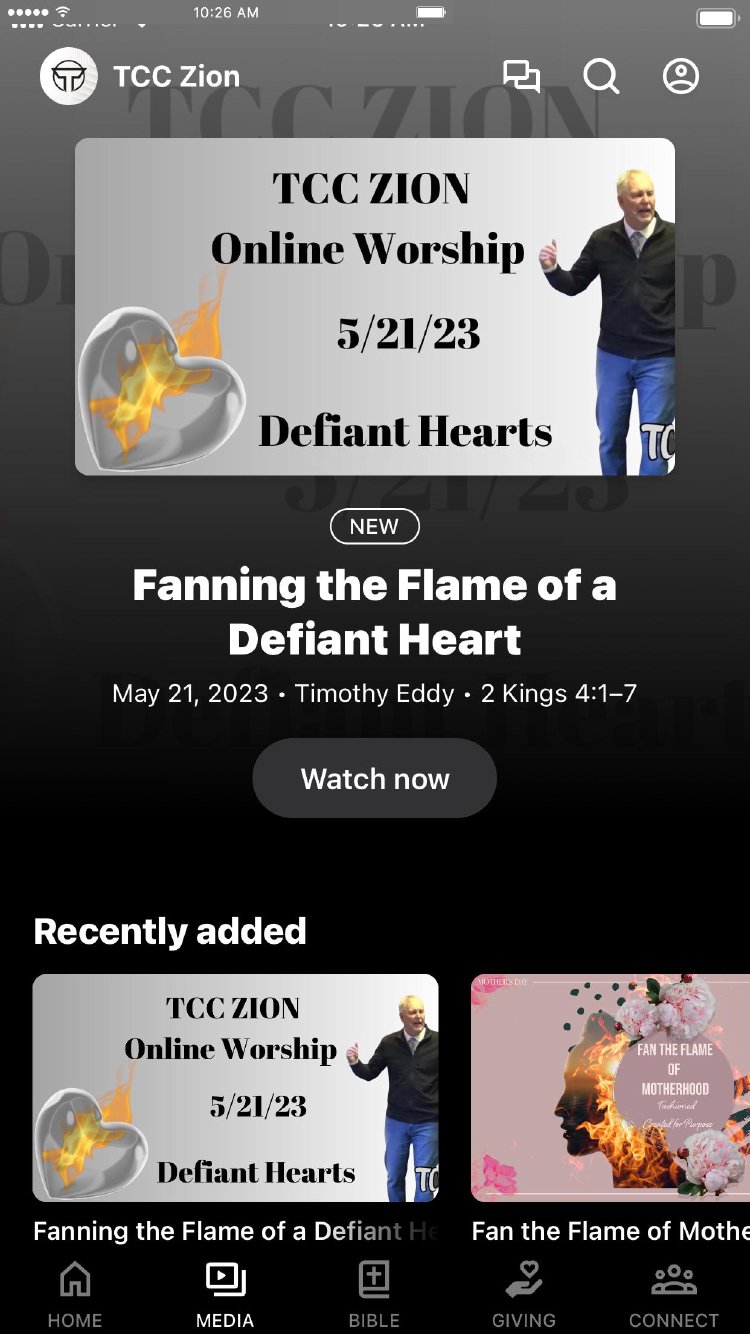Image resolution: width=750 pixels, height=1334 pixels.
Task: Tap the Watch now button
Action: (x=375, y=779)
